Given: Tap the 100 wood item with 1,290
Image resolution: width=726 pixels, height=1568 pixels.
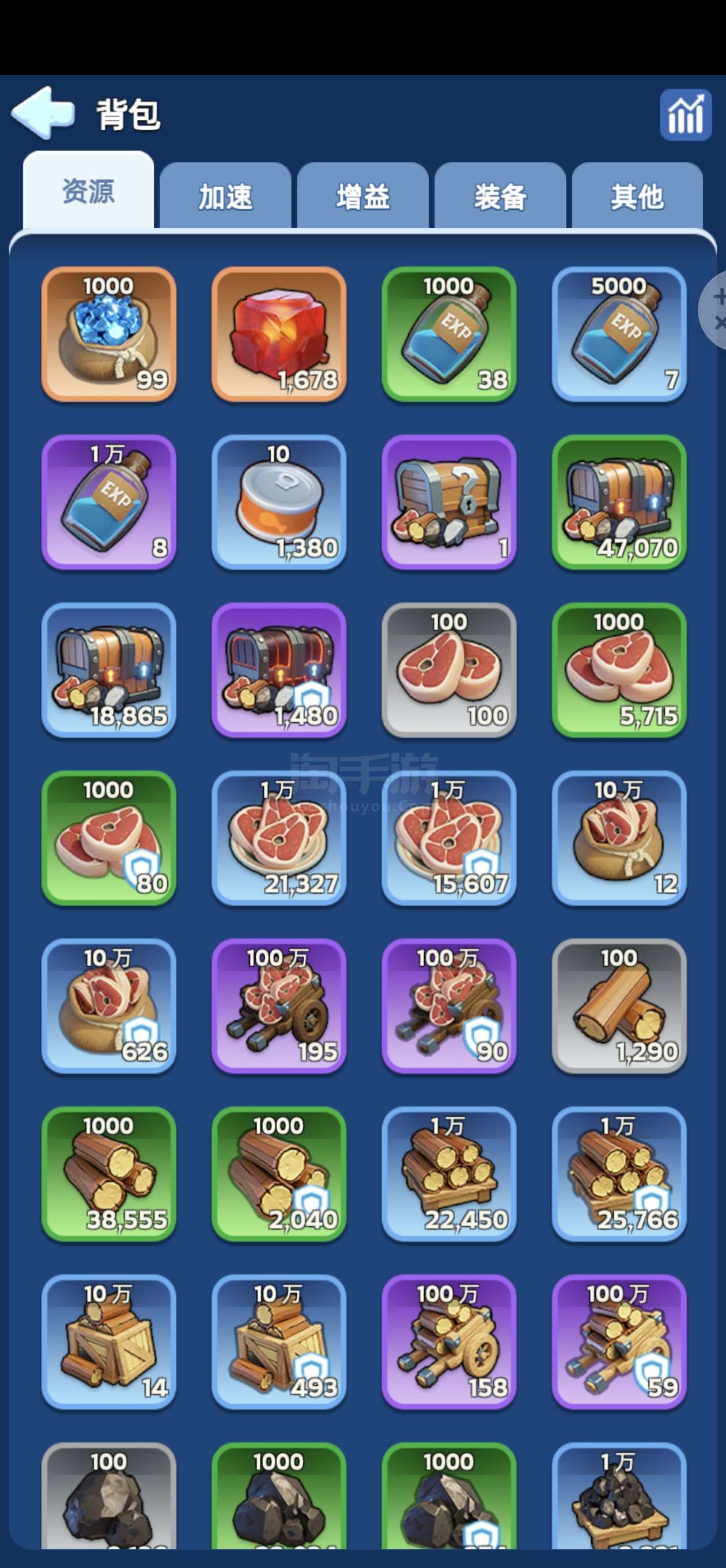Looking at the screenshot, I should click(x=619, y=1006).
